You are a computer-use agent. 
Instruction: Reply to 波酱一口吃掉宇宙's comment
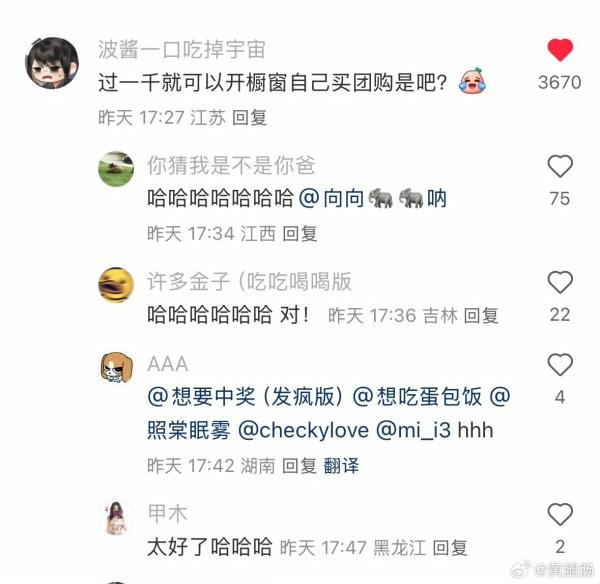249,117
